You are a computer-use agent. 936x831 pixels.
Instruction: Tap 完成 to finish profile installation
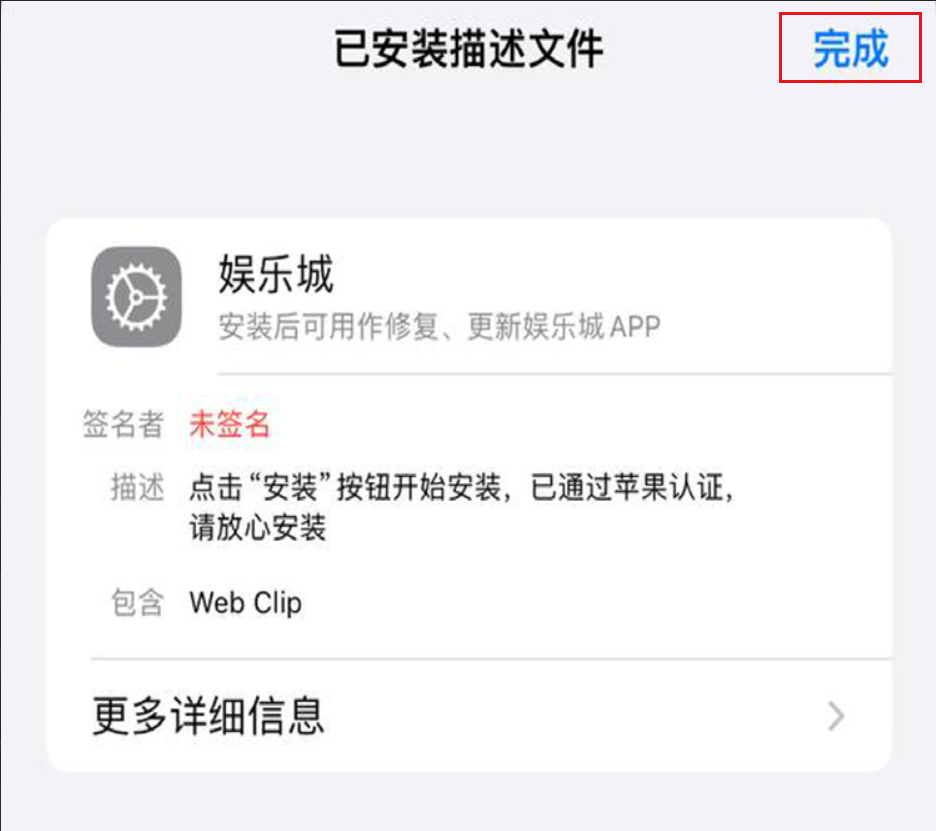click(x=850, y=48)
